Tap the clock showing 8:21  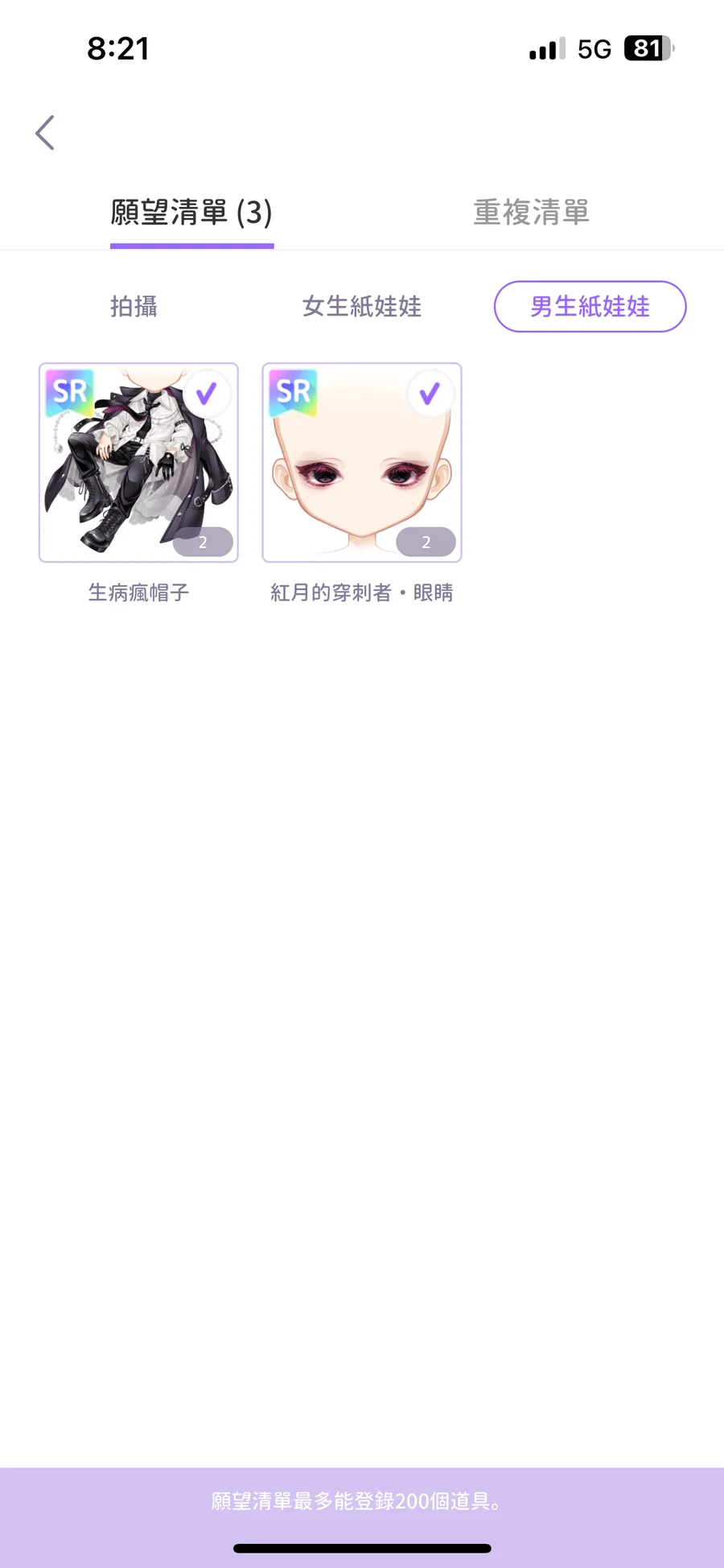point(117,48)
